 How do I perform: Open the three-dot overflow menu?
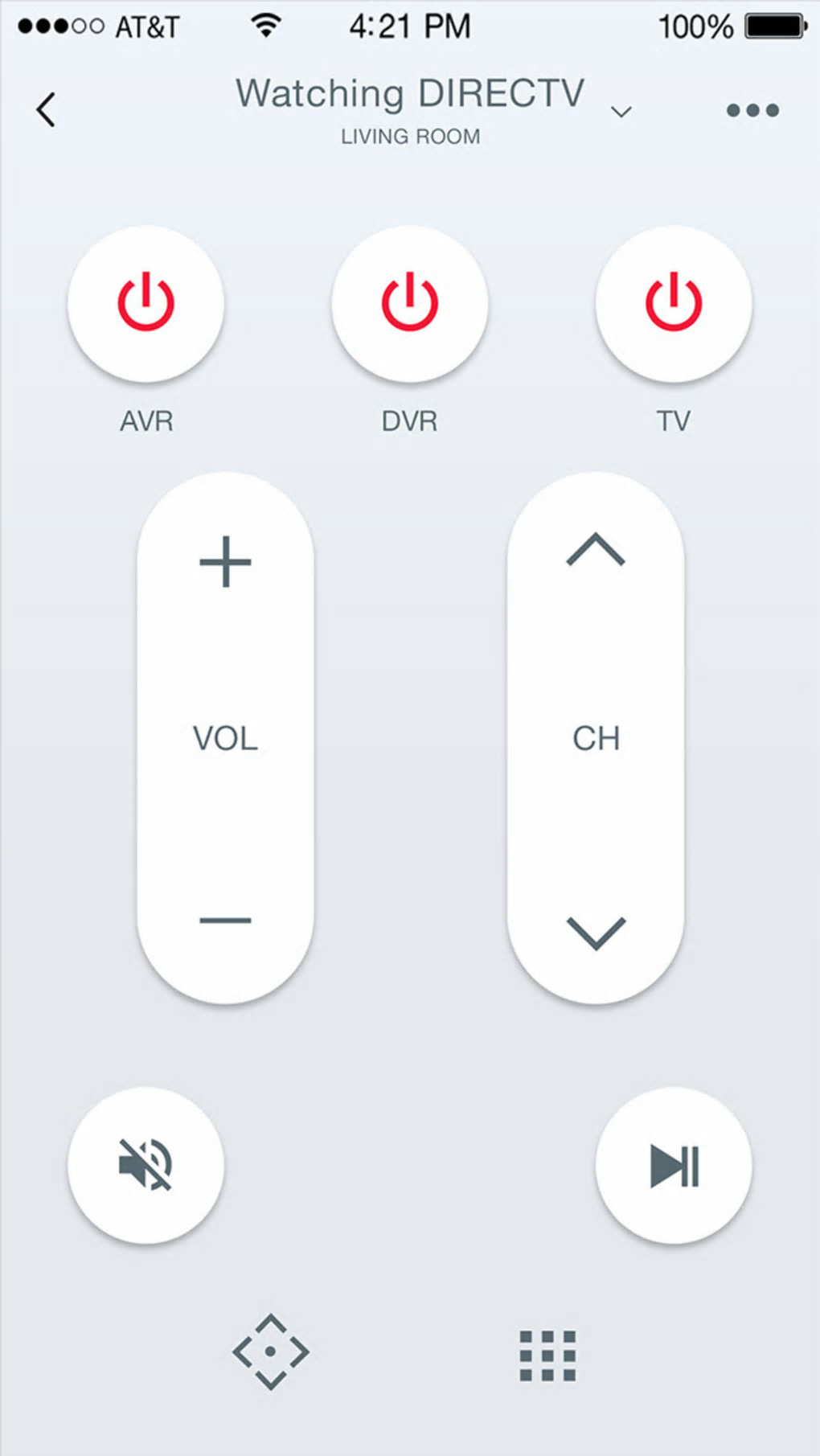click(752, 110)
